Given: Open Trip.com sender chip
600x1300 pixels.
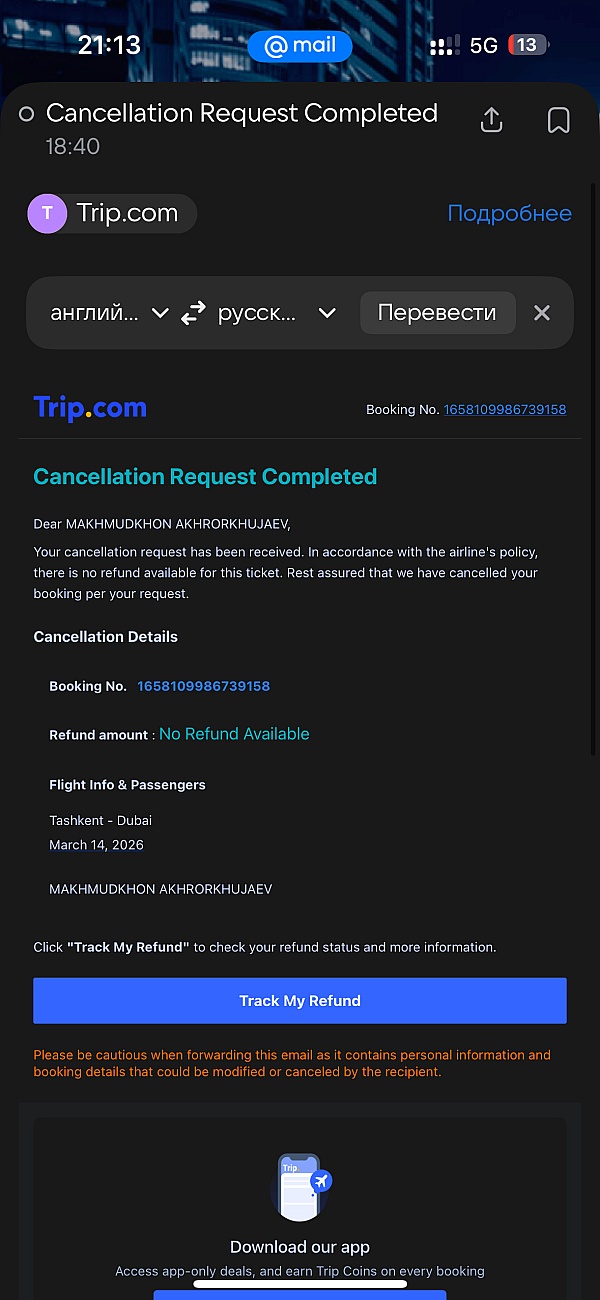Looking at the screenshot, I should pos(112,213).
